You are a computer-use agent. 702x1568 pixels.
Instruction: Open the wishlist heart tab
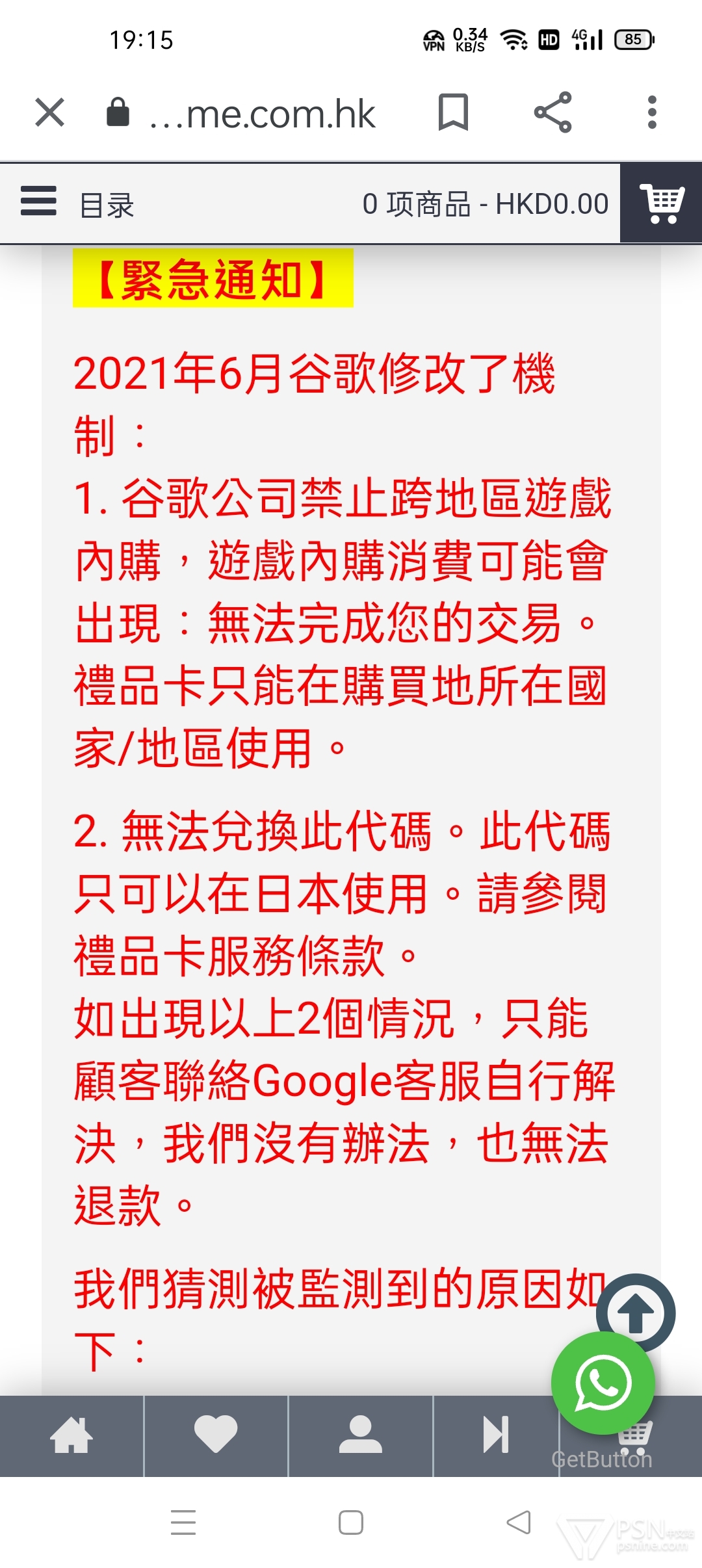tap(216, 1436)
